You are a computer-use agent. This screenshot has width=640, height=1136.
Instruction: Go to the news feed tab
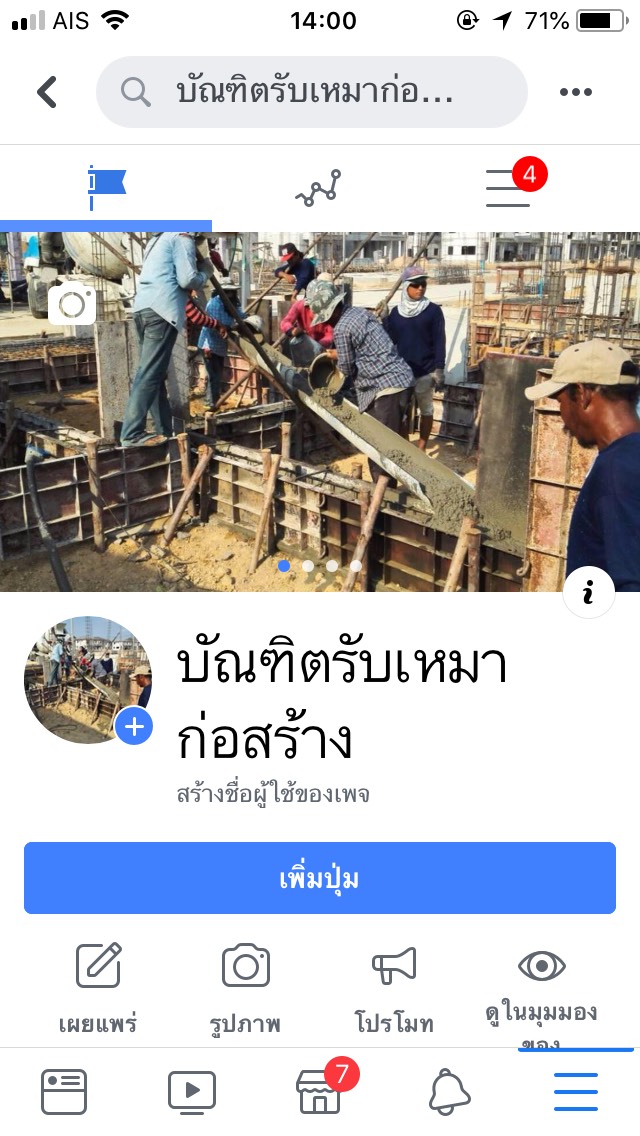pos(64,1092)
